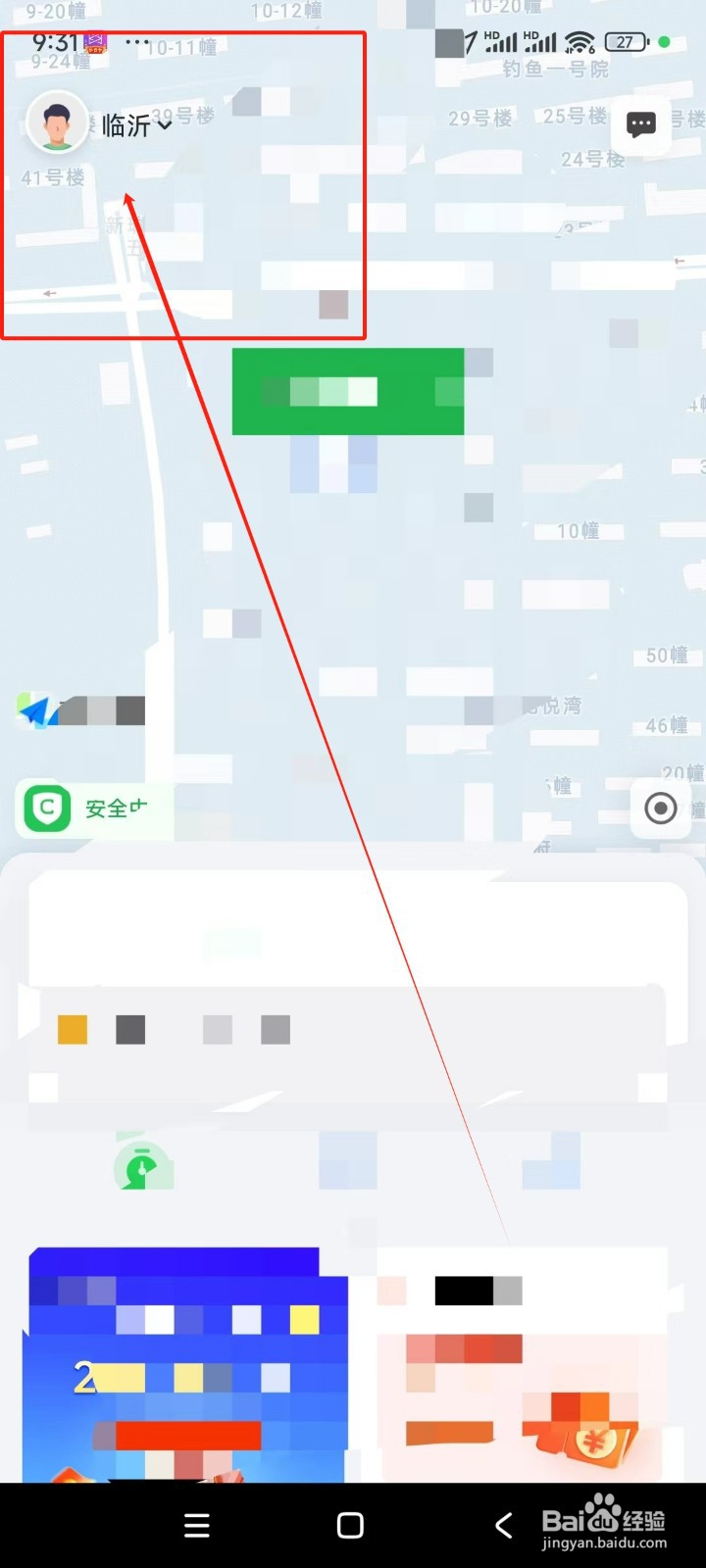Tap the white search card field

point(353,926)
